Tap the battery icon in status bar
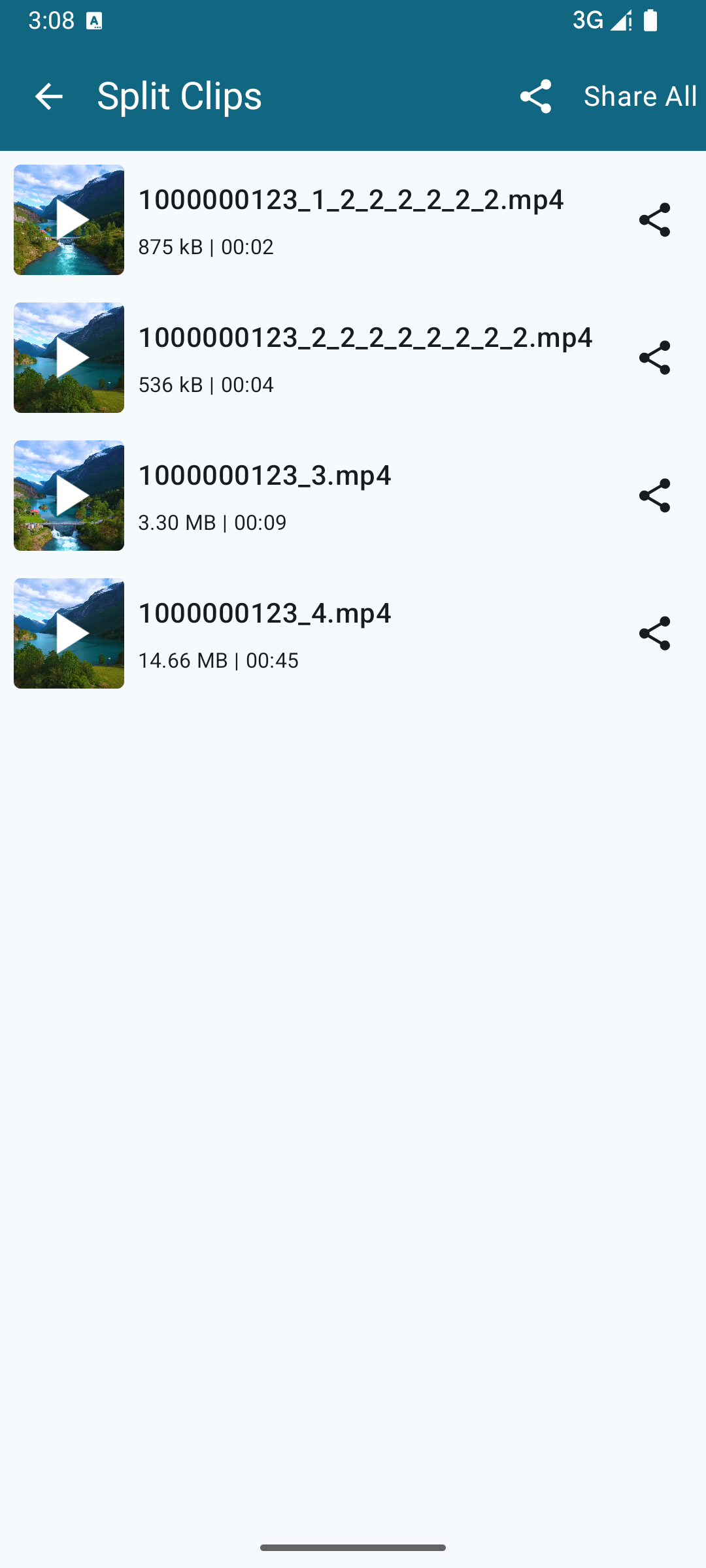This screenshot has height=1568, width=706. (650, 20)
